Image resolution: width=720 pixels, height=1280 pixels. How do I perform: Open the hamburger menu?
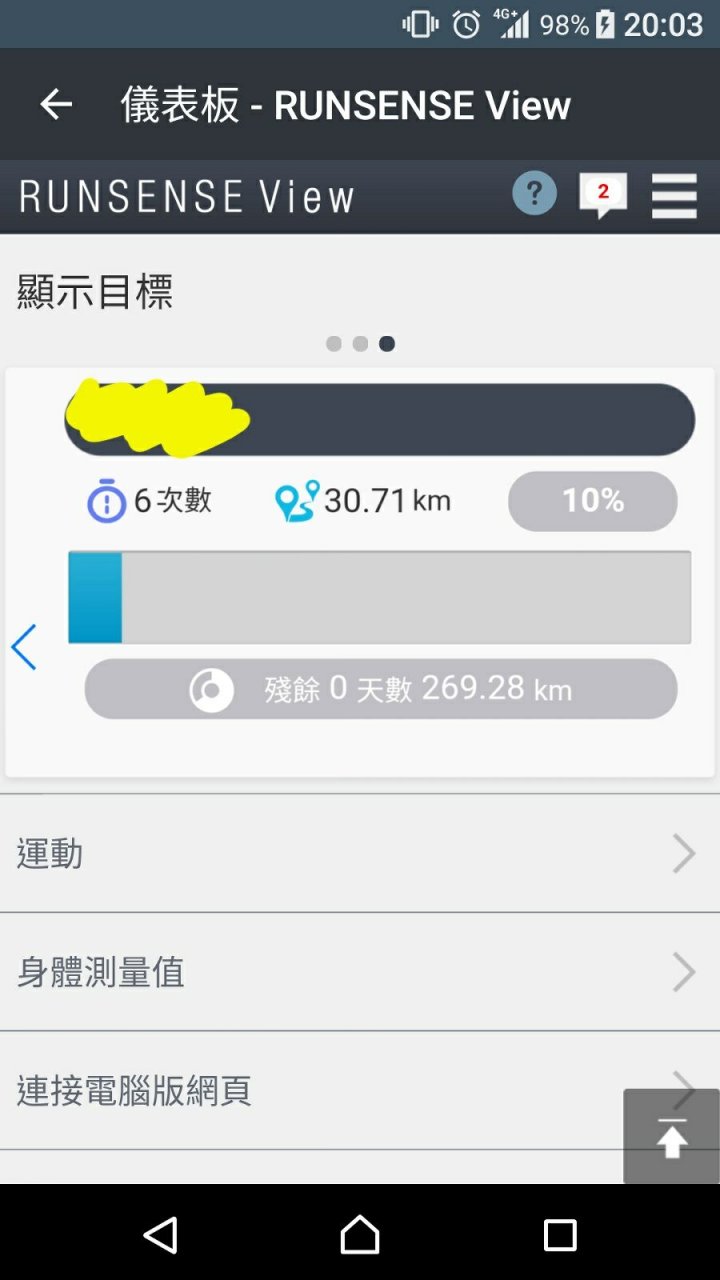coord(674,195)
